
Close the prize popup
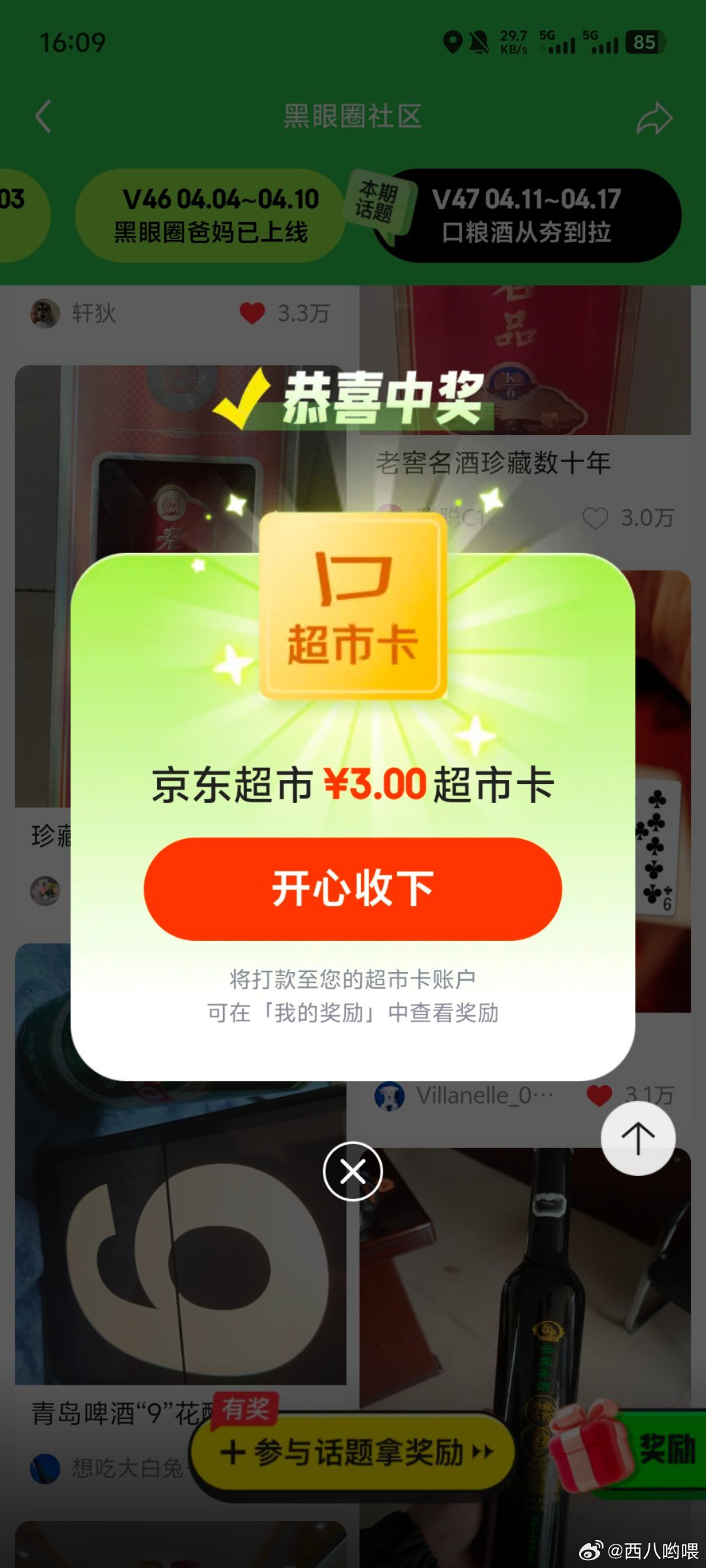pyautogui.click(x=353, y=1171)
